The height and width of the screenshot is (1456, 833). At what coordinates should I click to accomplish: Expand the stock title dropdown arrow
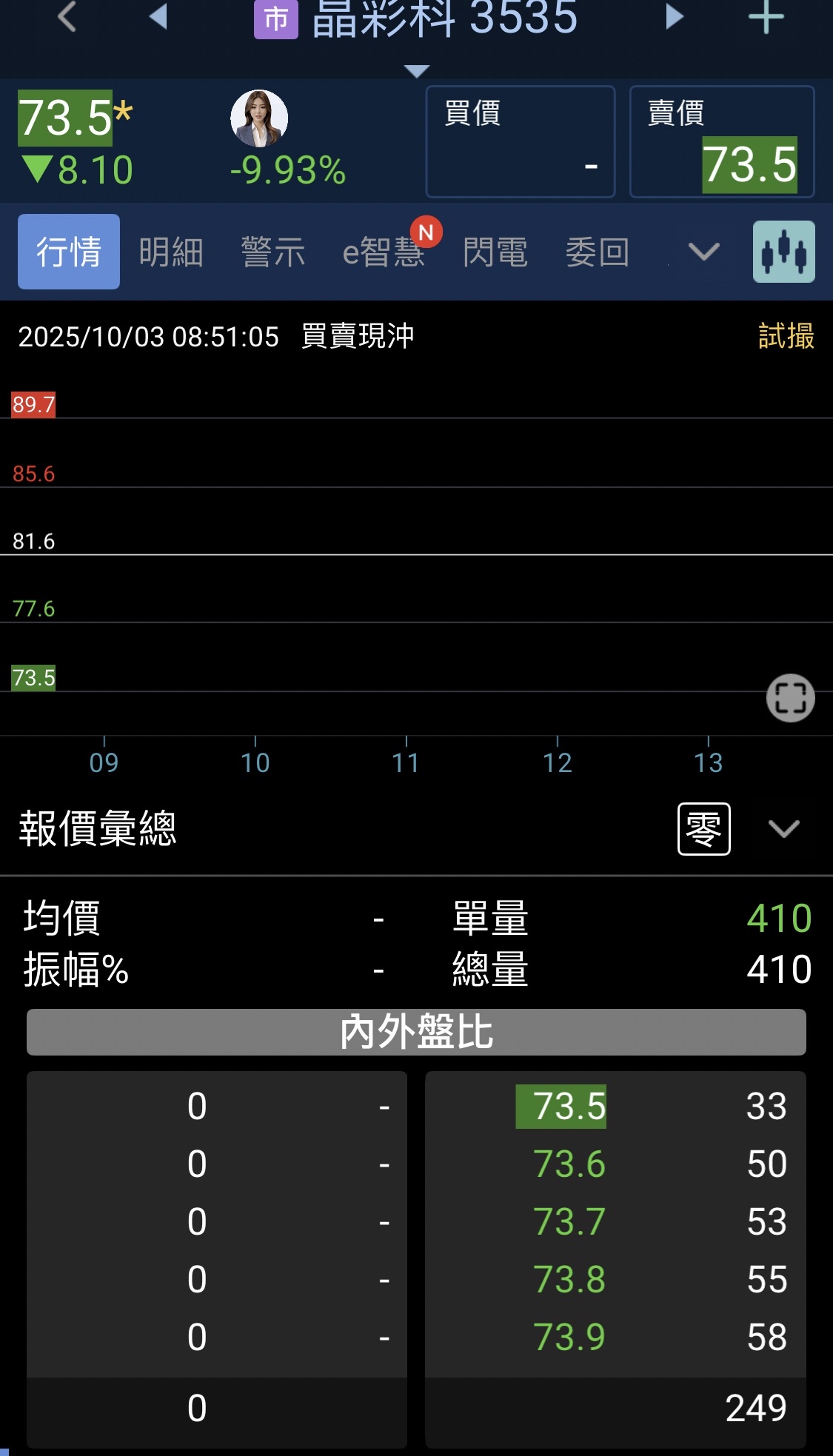click(x=417, y=71)
